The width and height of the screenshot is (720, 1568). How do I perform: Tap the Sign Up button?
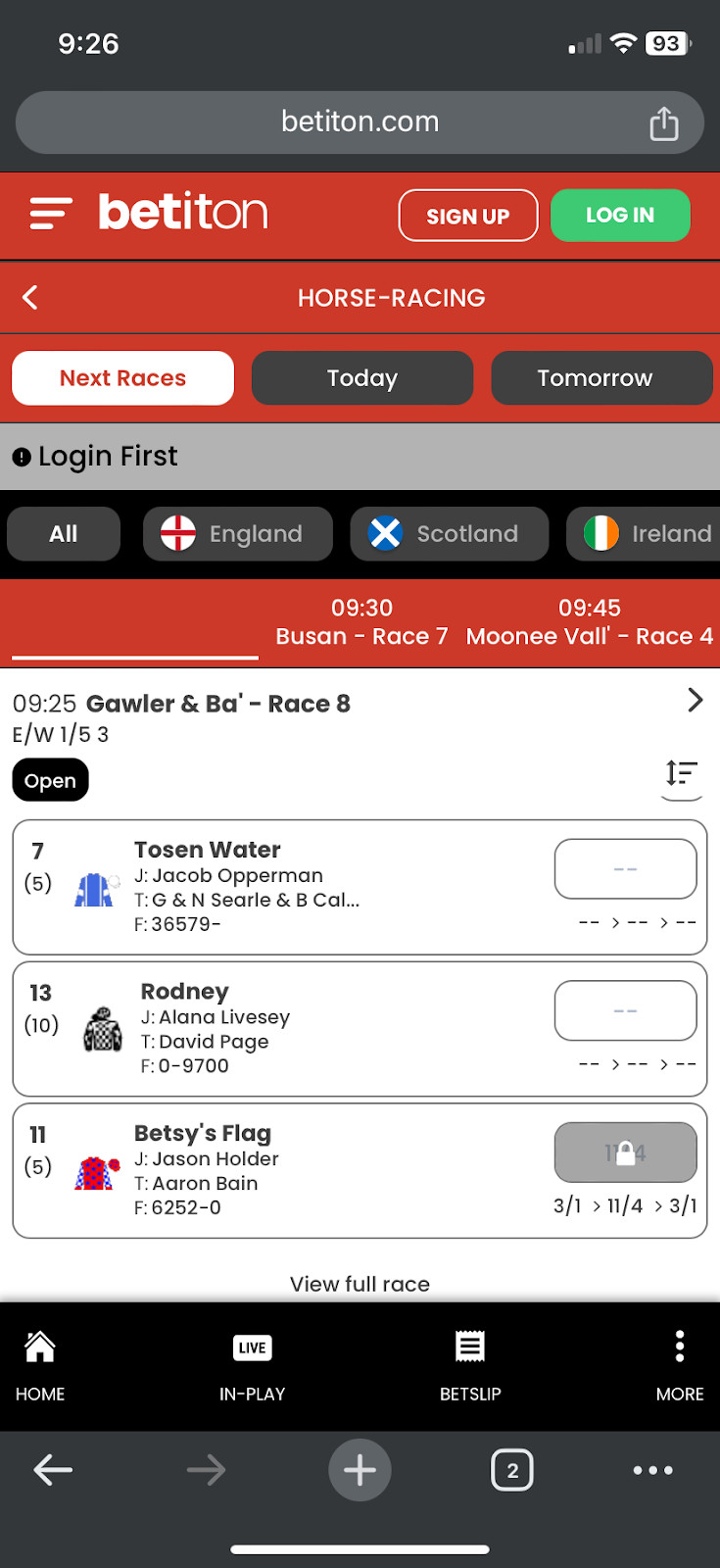coord(467,216)
